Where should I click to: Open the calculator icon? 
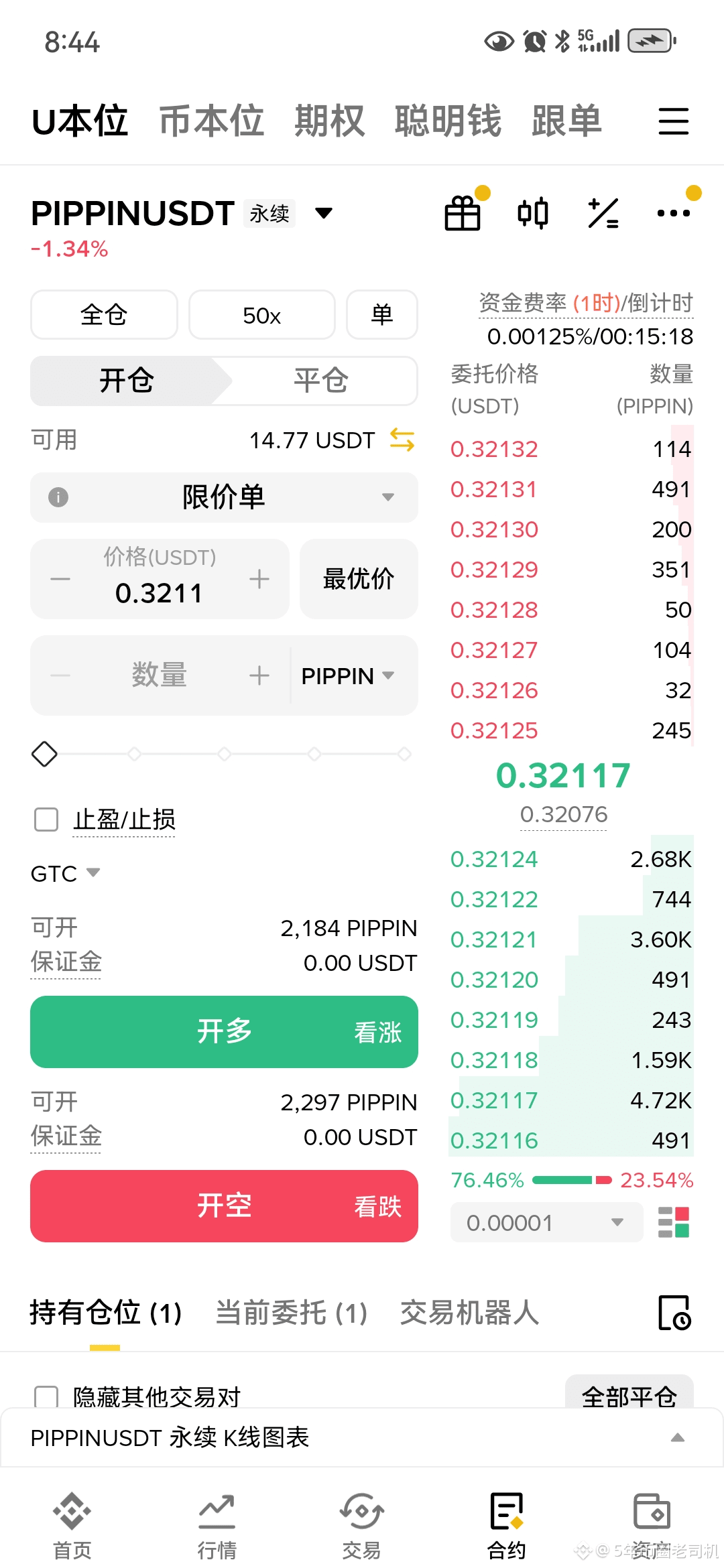603,214
